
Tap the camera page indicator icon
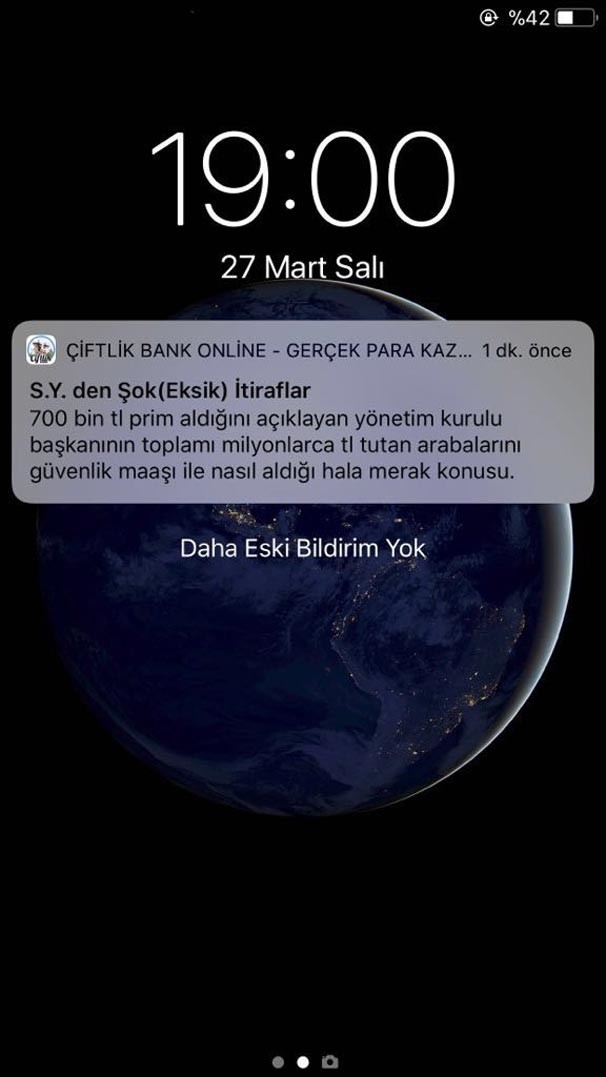pos(330,1062)
